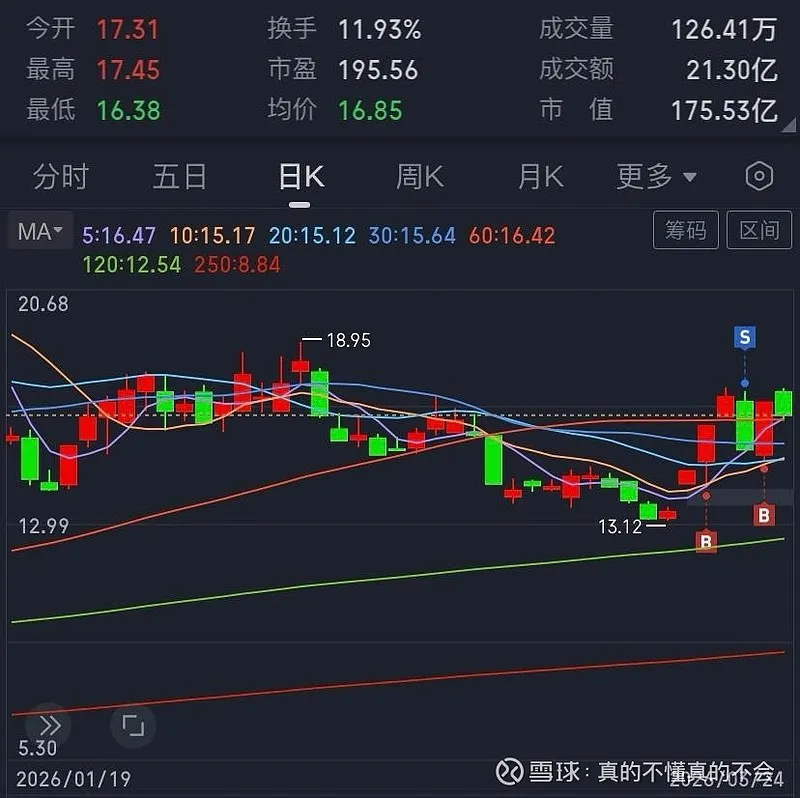Select the 五日 chart tab
Viewport: 800px width, 798px height.
[x=180, y=178]
